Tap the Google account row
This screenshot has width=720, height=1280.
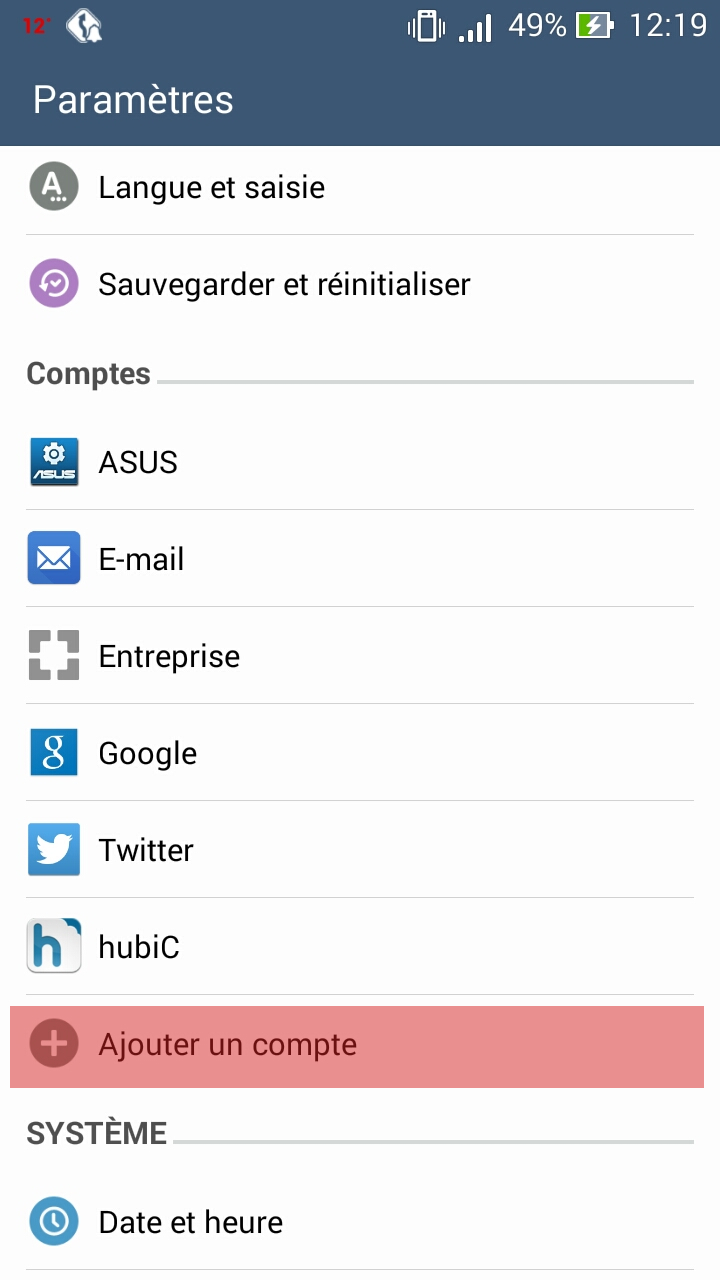pyautogui.click(x=360, y=753)
